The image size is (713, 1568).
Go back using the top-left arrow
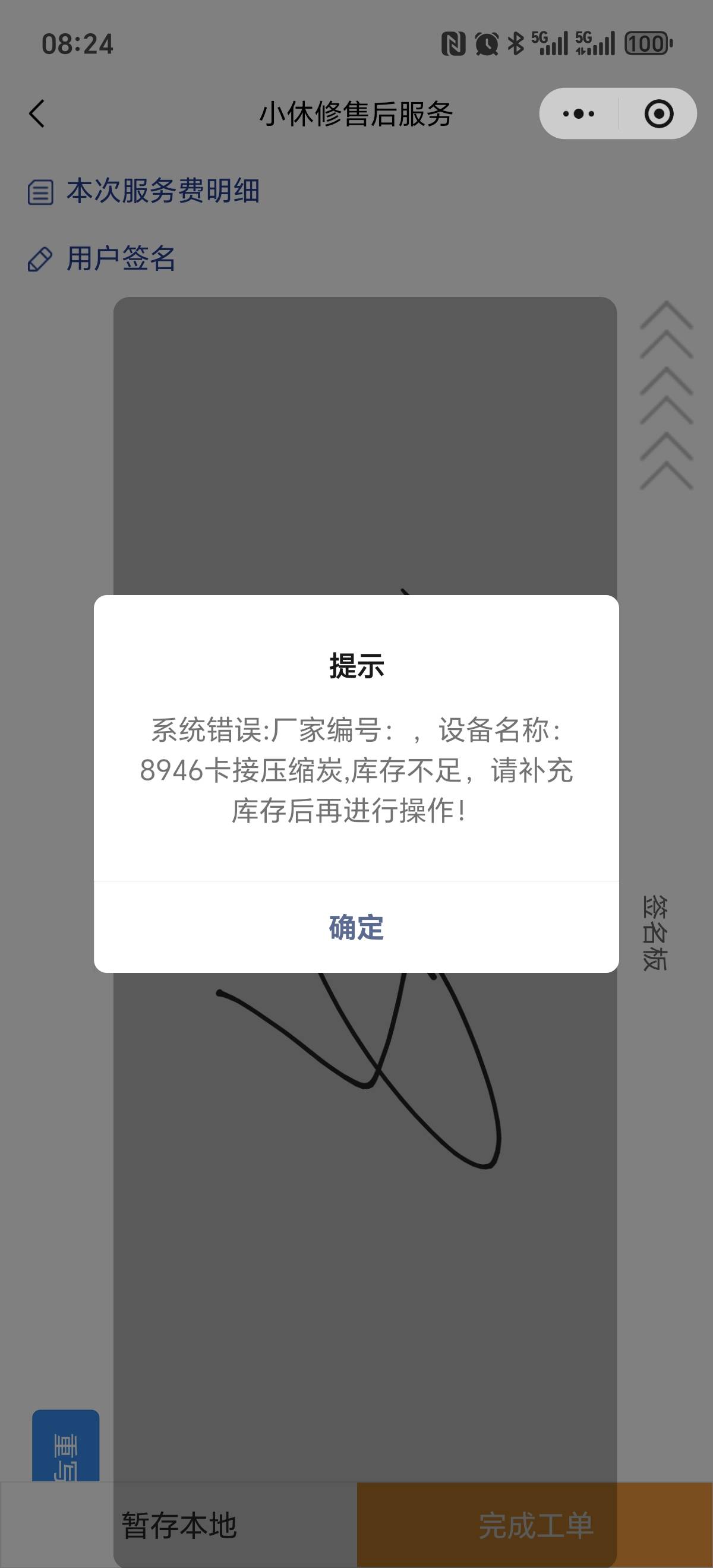coord(36,114)
